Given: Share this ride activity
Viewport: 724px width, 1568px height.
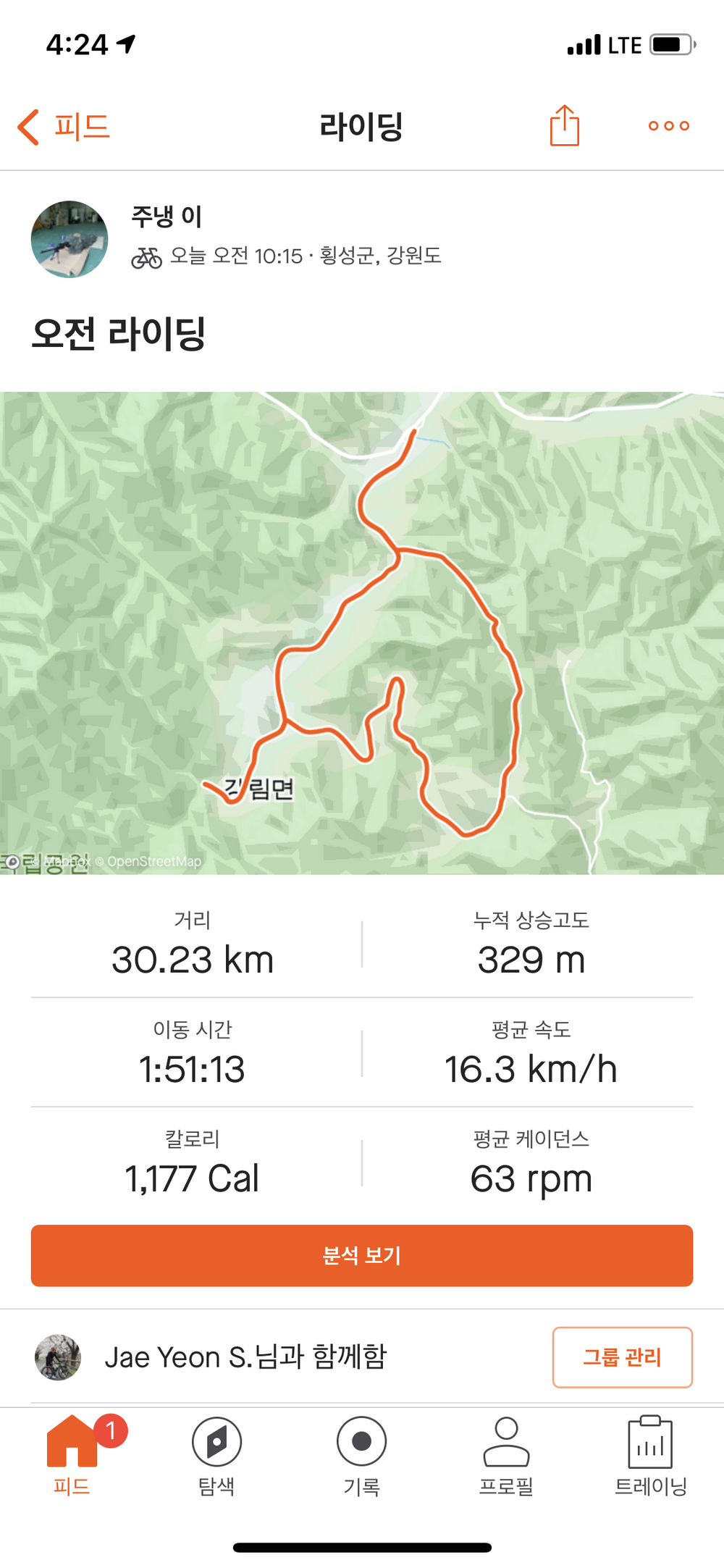Looking at the screenshot, I should (564, 126).
